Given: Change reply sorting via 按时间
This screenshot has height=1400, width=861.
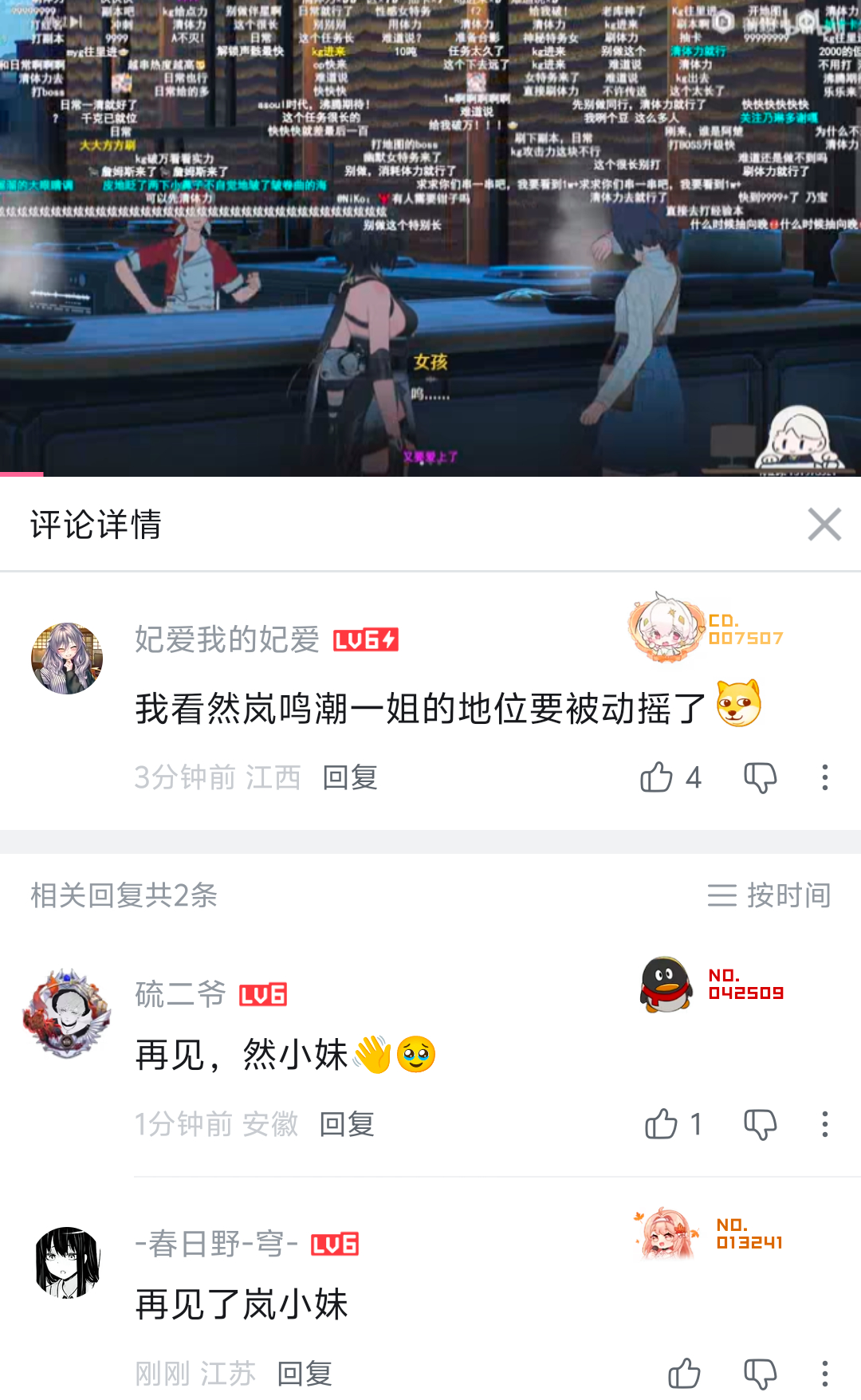Looking at the screenshot, I should click(769, 895).
